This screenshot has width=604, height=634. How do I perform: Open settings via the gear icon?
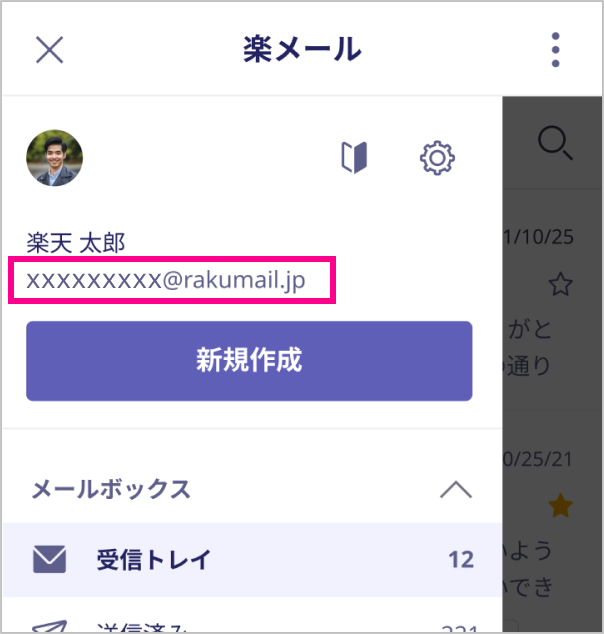pyautogui.click(x=437, y=157)
